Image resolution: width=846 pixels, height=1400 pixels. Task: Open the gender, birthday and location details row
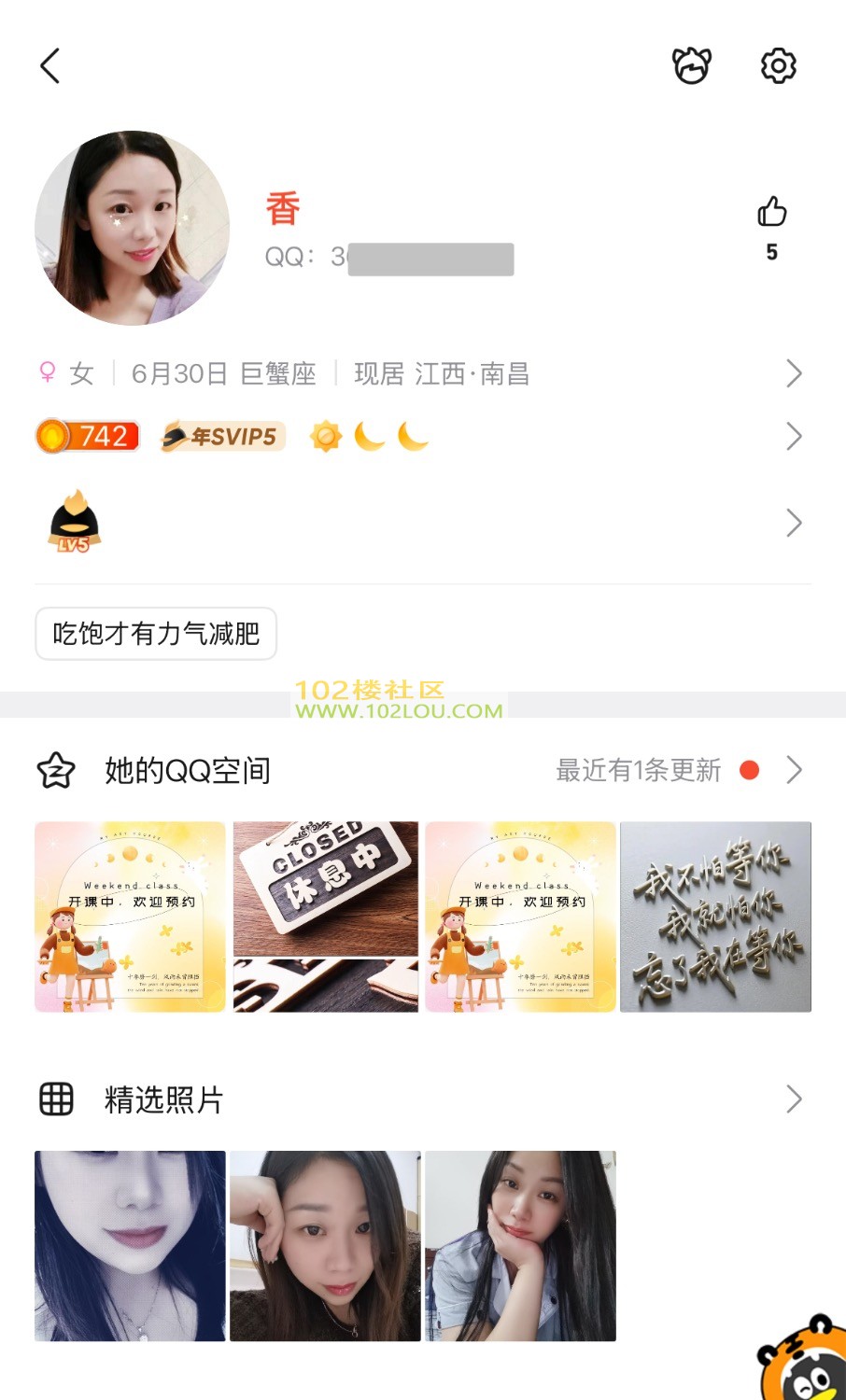[420, 374]
